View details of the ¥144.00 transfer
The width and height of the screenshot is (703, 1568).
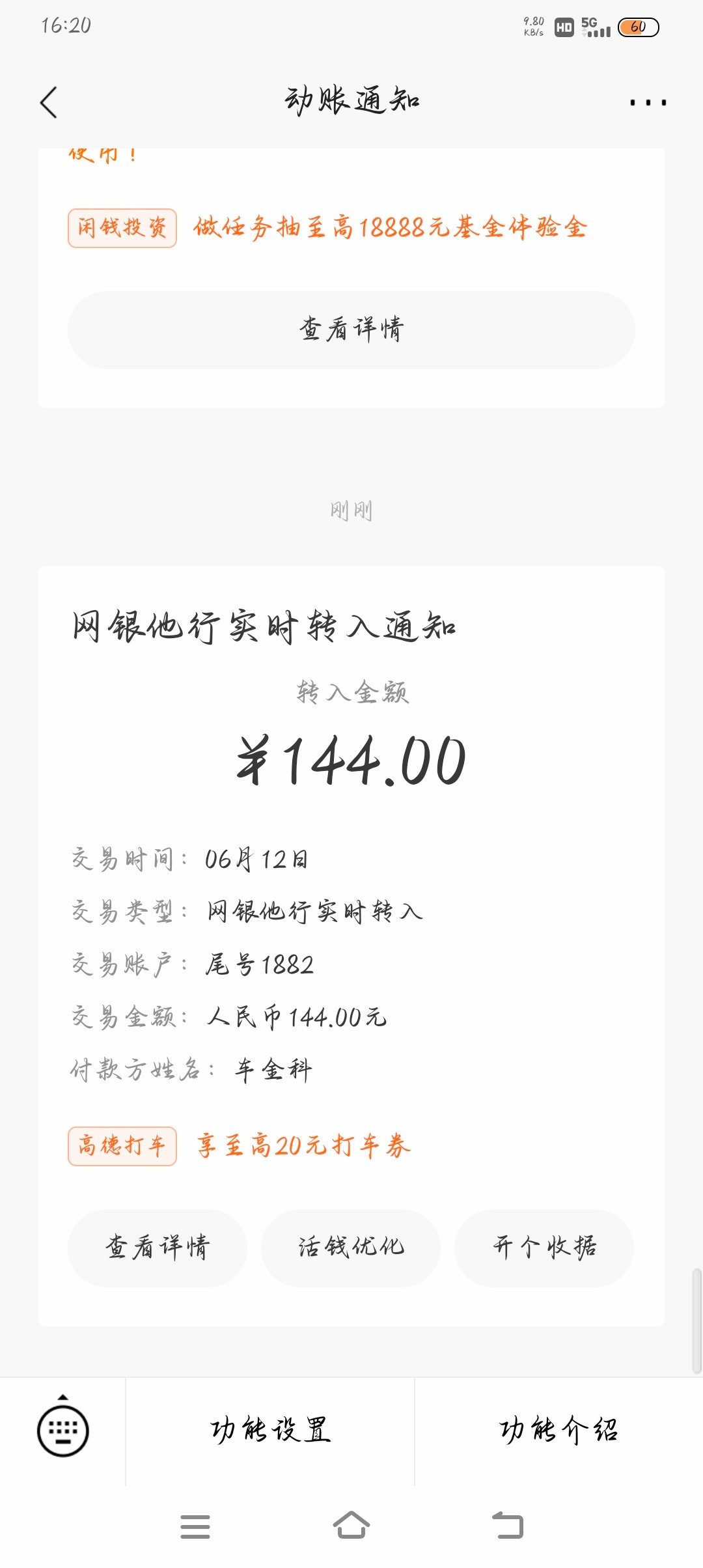[158, 1248]
